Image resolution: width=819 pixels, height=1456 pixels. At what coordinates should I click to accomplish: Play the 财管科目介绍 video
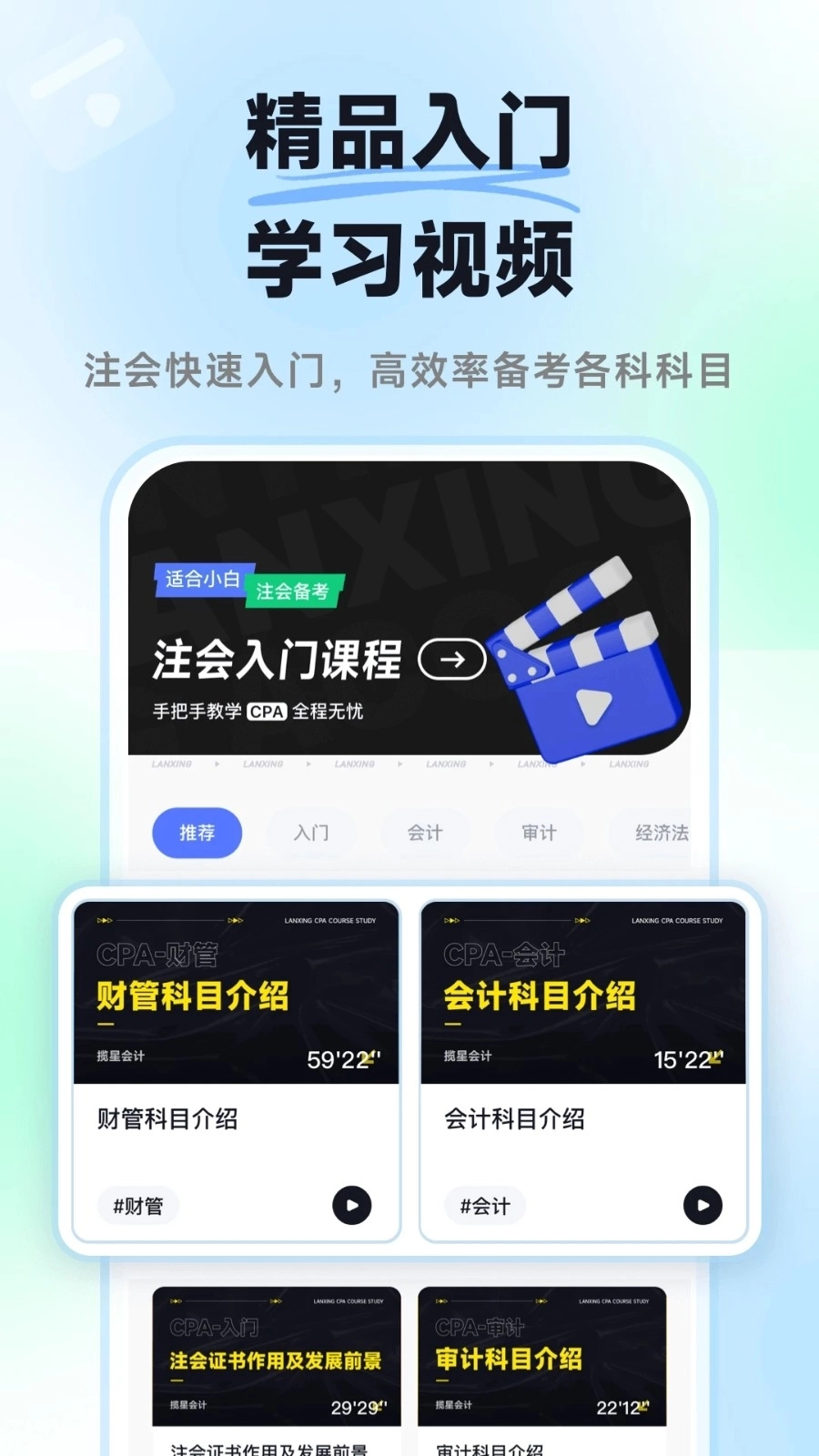[x=350, y=1205]
